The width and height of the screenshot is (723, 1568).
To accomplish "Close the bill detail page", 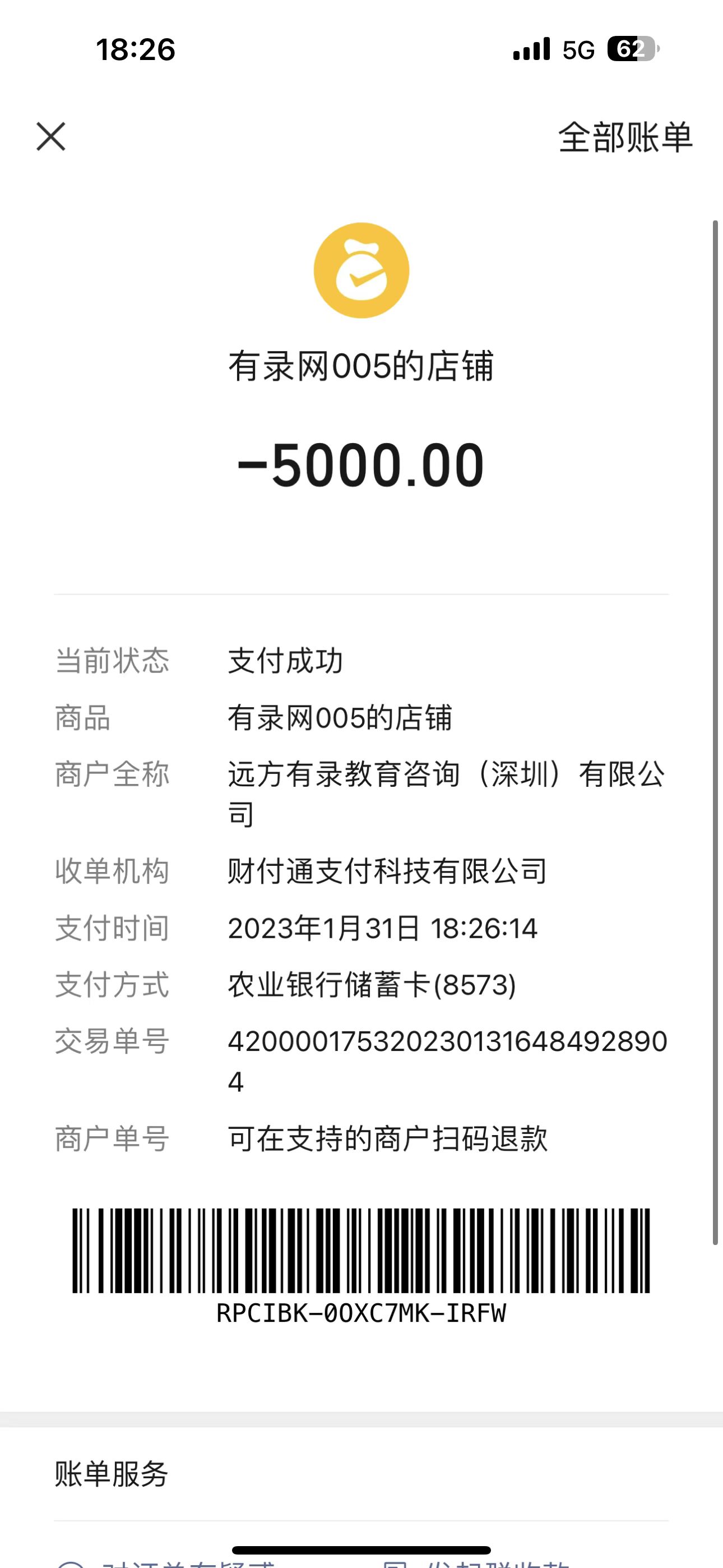I will [x=51, y=136].
